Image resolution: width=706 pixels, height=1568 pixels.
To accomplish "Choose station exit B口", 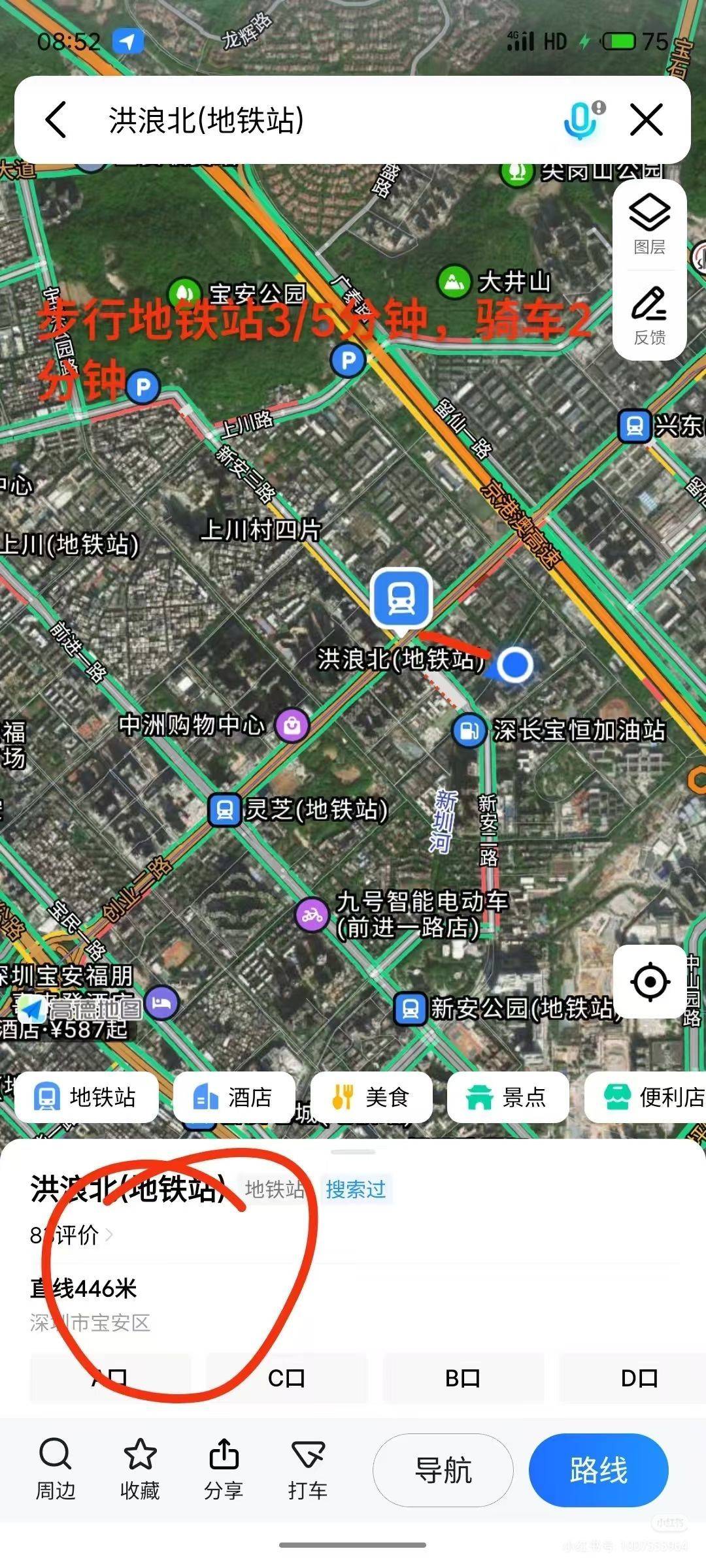I will 463,1378.
